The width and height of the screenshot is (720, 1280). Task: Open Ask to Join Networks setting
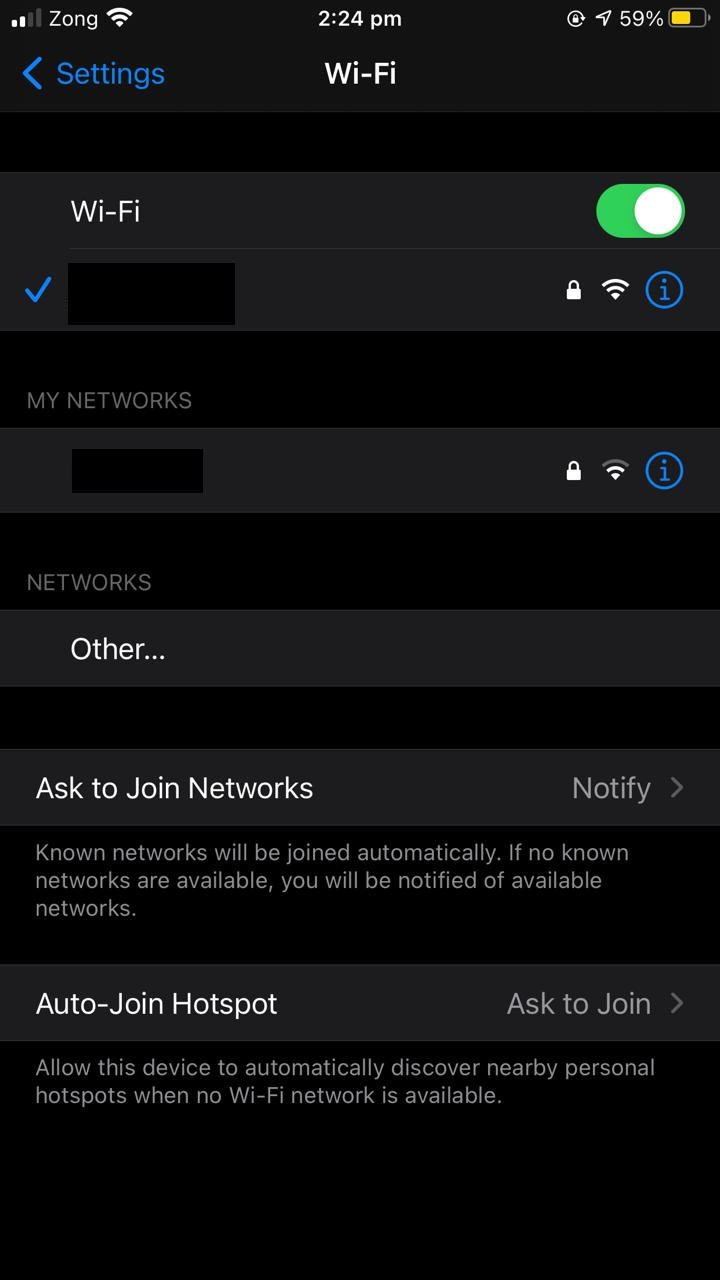pyautogui.click(x=360, y=788)
